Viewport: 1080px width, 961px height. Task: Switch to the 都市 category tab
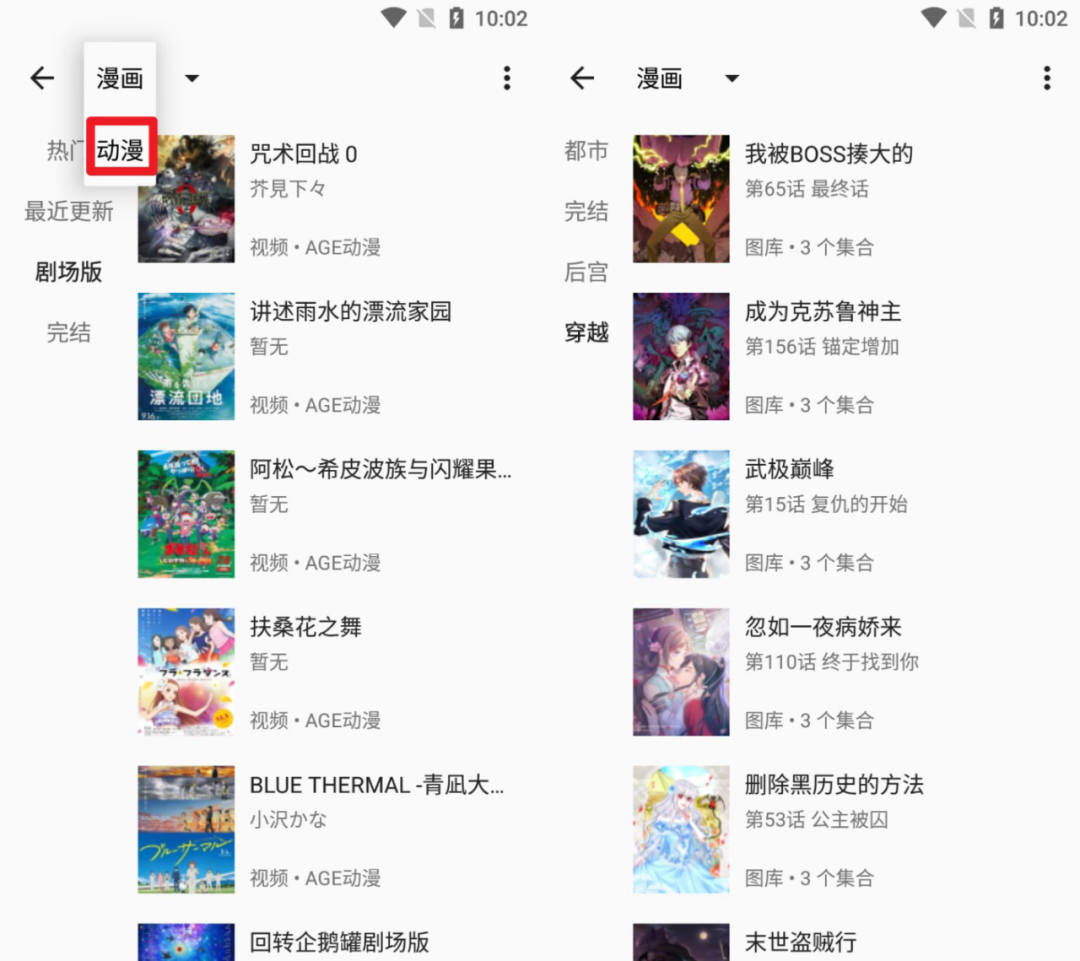(586, 150)
